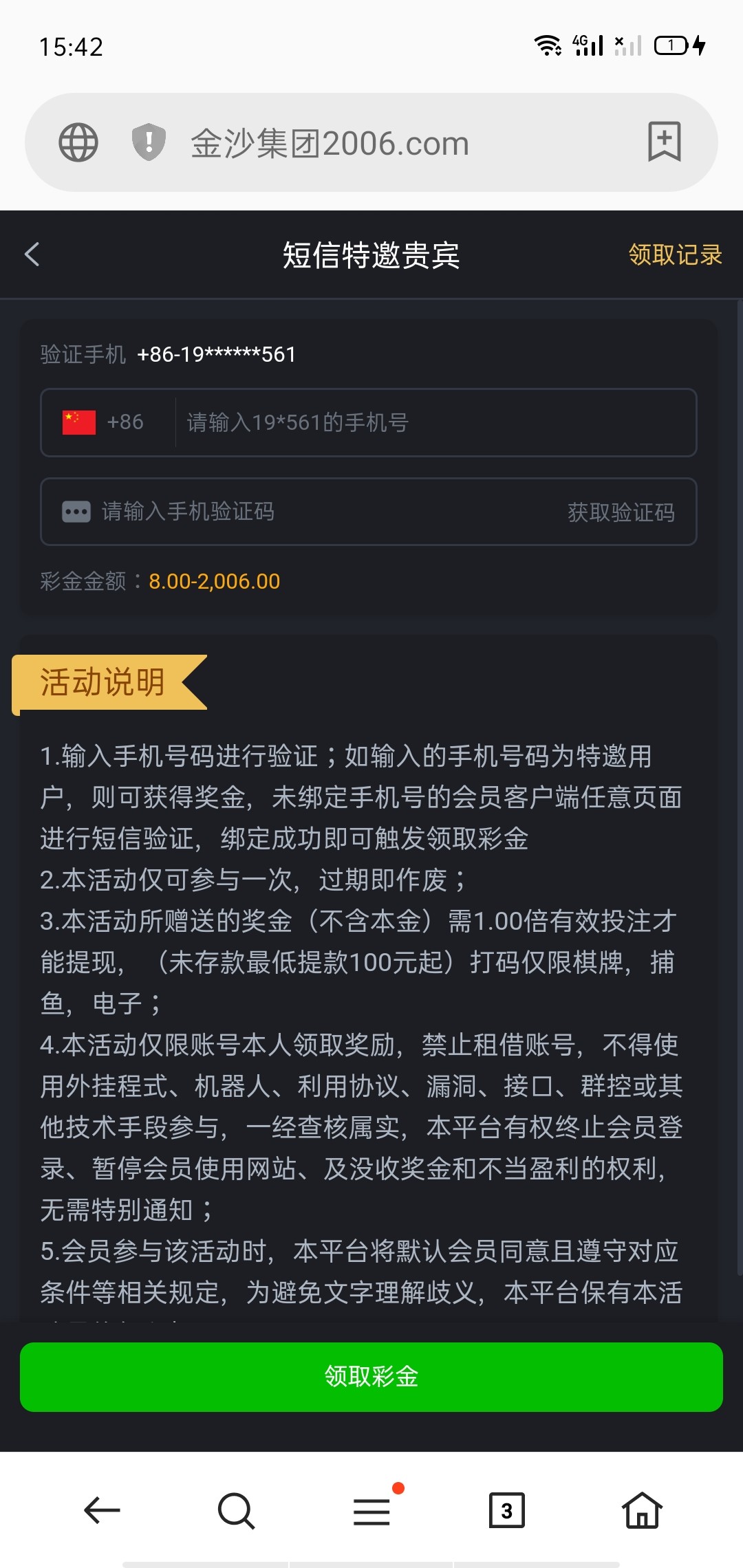The height and width of the screenshot is (1568, 743).
Task: Go back with browser back arrow
Action: 102,1510
